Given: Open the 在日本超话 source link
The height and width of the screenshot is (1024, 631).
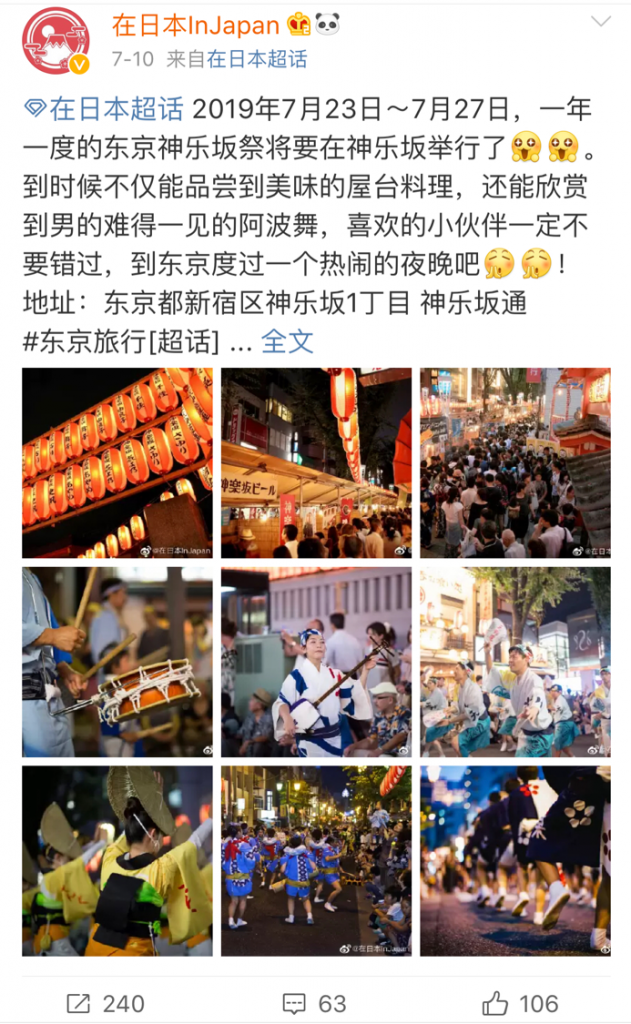Looking at the screenshot, I should [257, 59].
